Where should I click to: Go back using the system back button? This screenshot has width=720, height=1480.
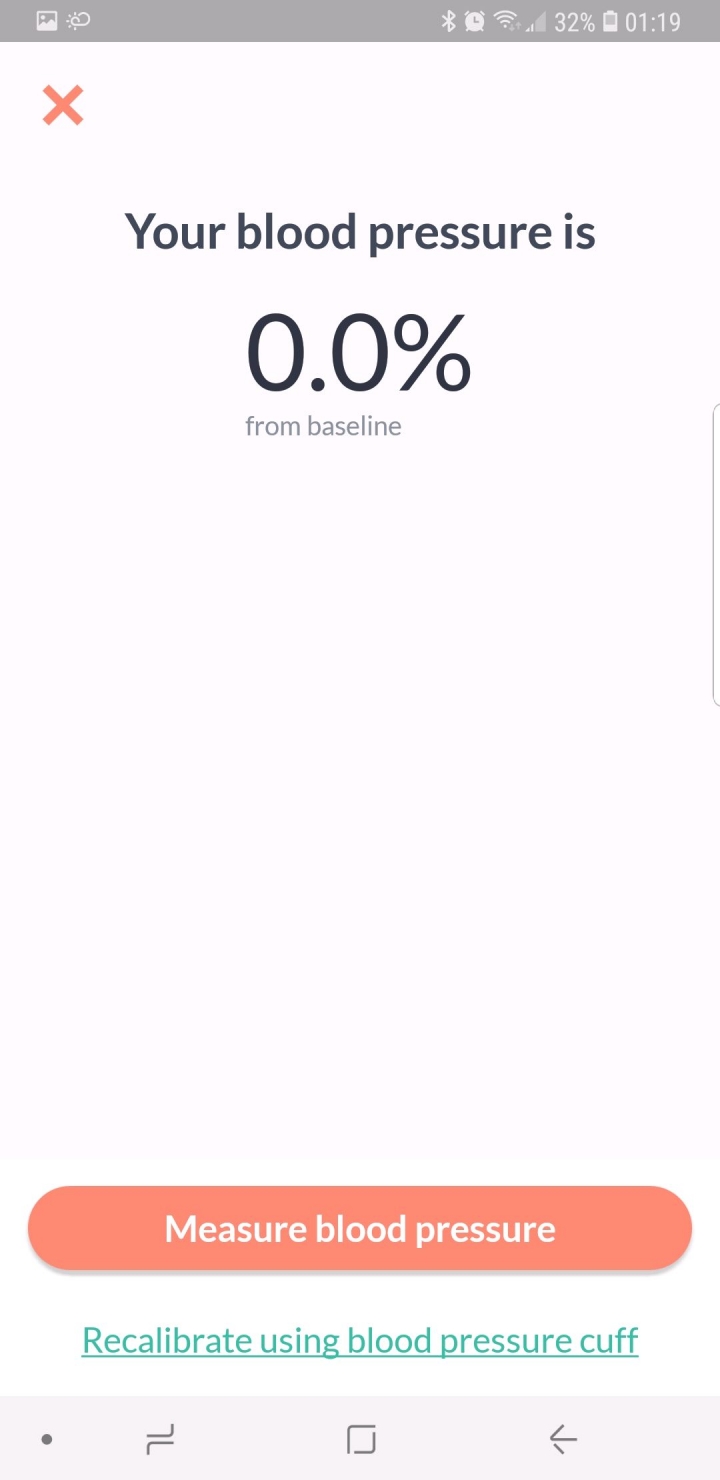coord(563,1439)
